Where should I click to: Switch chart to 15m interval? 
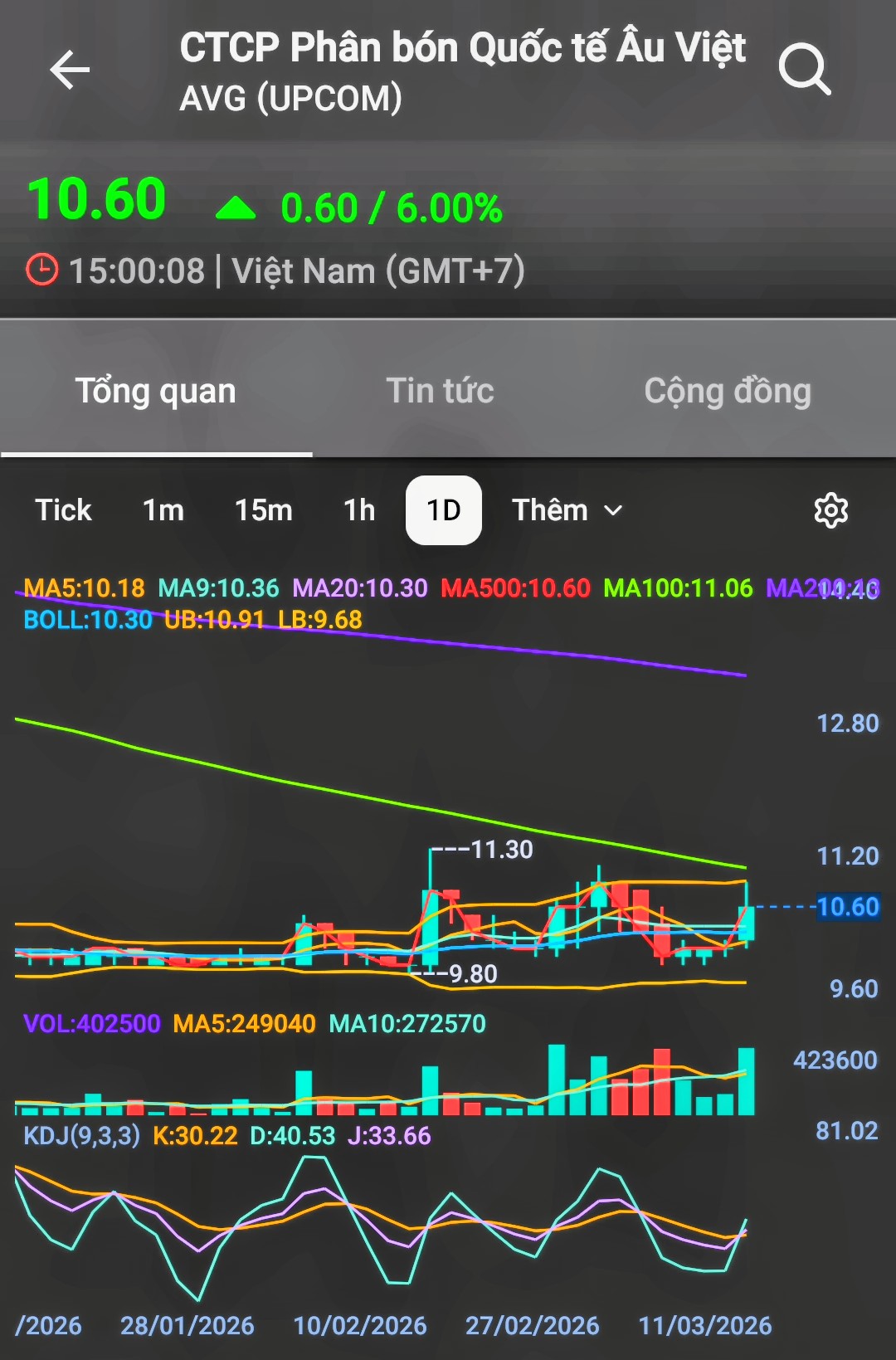(263, 510)
